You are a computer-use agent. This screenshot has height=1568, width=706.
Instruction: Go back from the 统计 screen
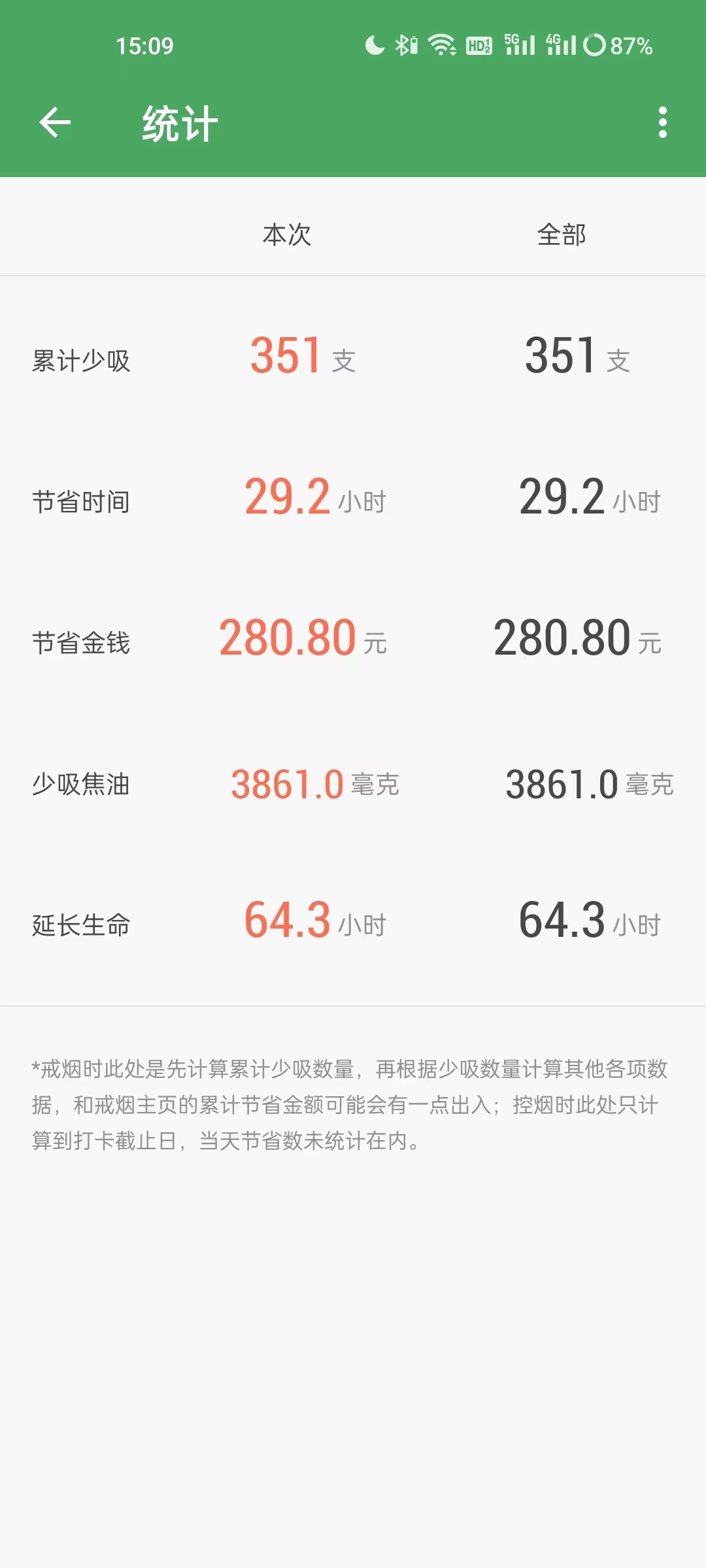pos(55,122)
